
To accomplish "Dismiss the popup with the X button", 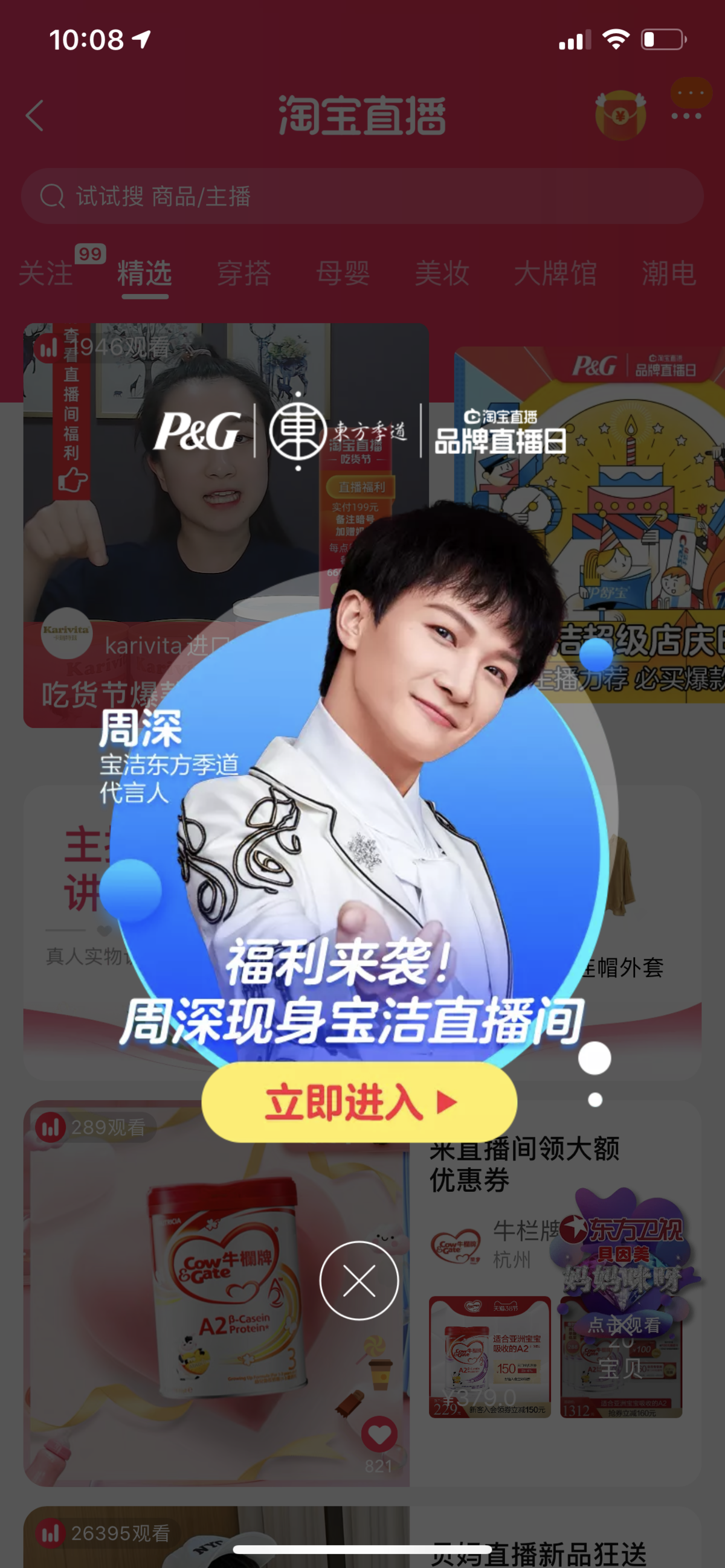I will click(359, 1281).
